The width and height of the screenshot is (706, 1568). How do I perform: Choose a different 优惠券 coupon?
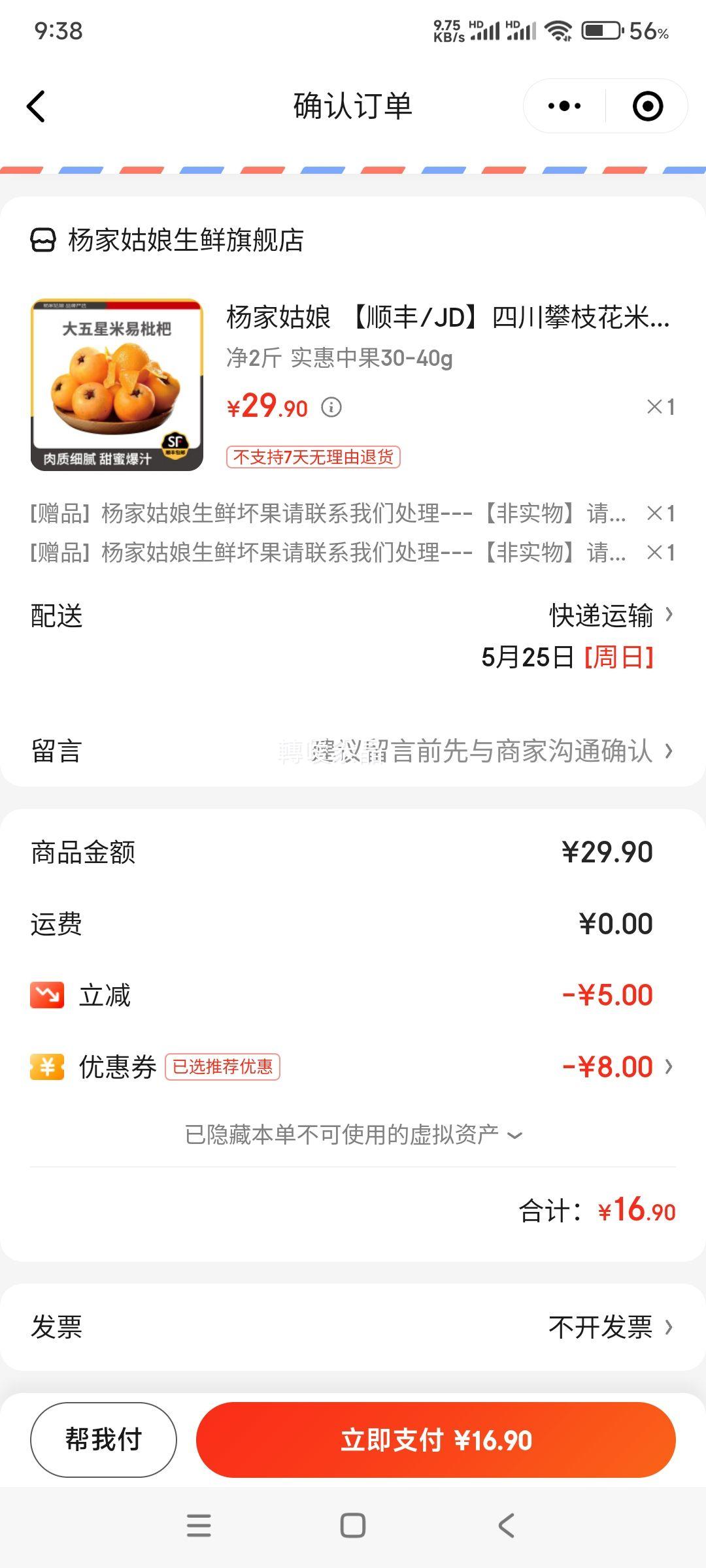coord(616,1067)
